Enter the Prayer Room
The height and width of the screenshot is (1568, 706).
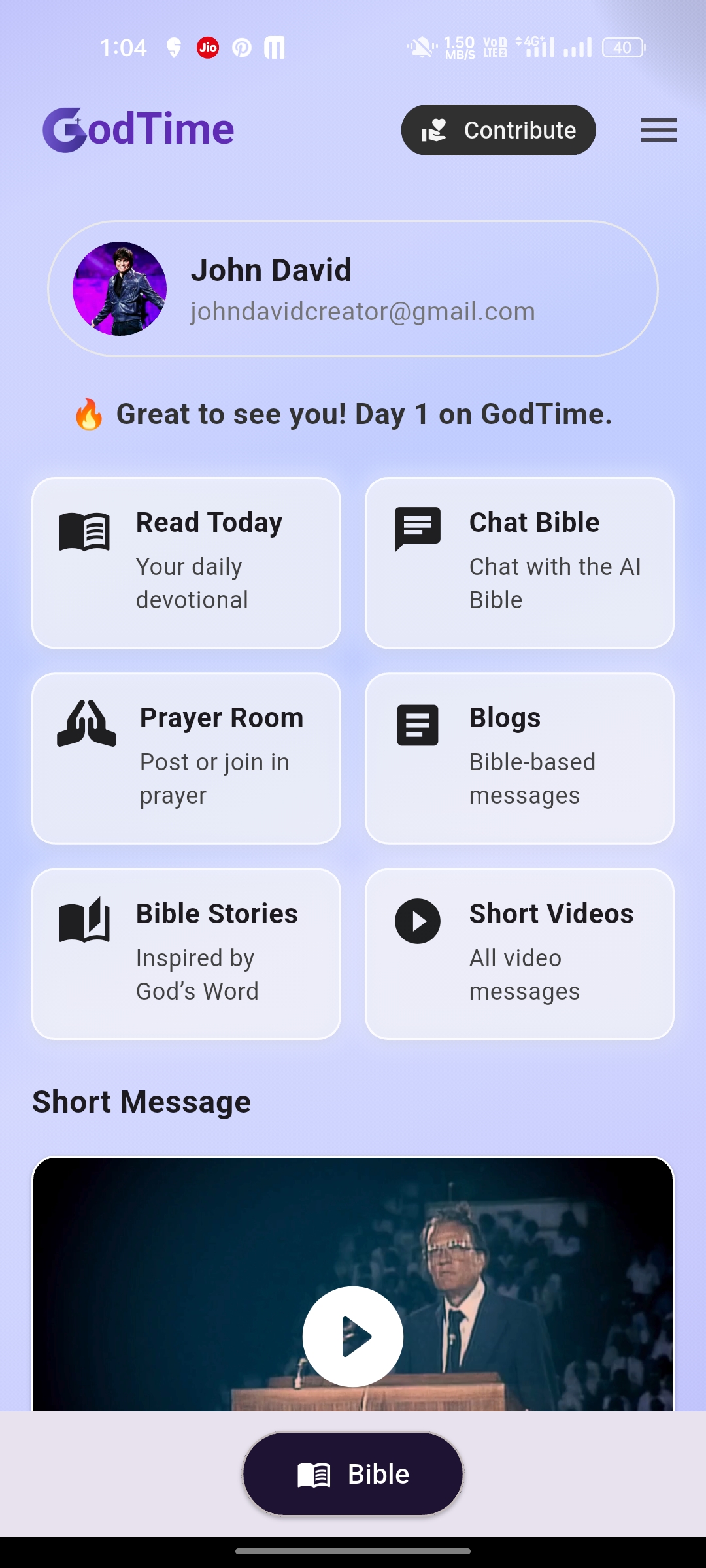click(x=186, y=758)
